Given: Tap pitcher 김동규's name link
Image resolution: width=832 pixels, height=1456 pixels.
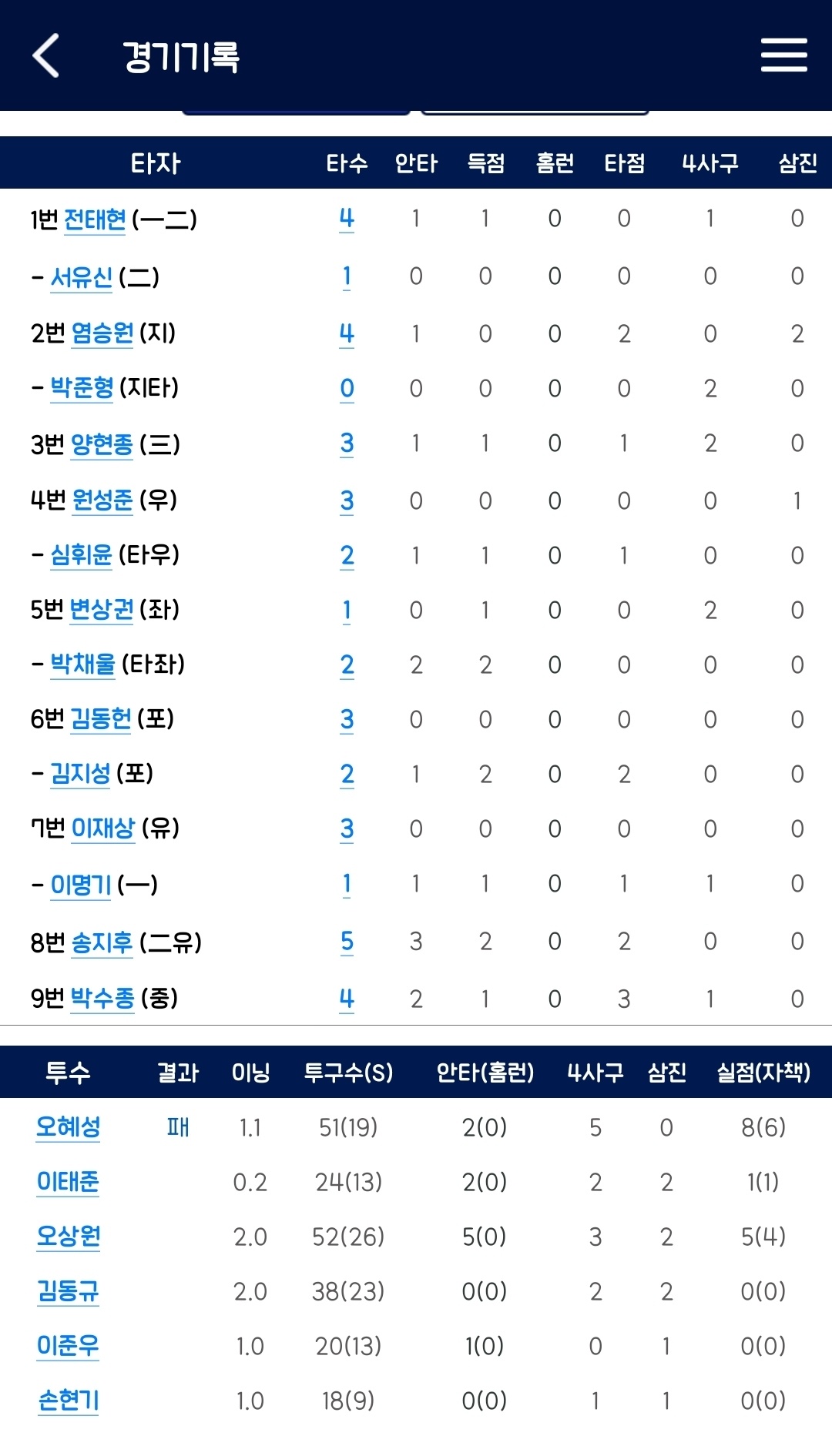Looking at the screenshot, I should coord(68,1291).
